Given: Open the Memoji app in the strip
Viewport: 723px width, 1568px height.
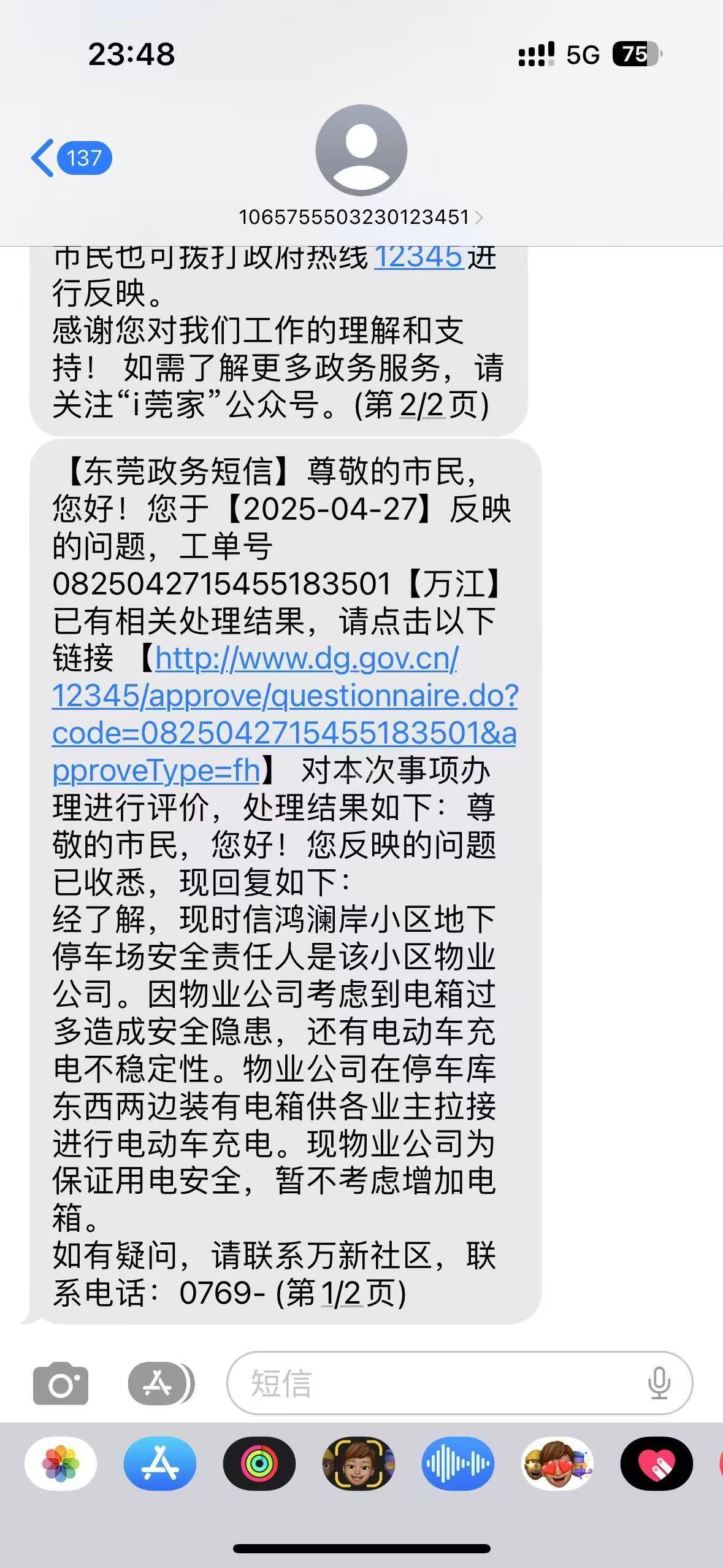Looking at the screenshot, I should (x=359, y=1464).
